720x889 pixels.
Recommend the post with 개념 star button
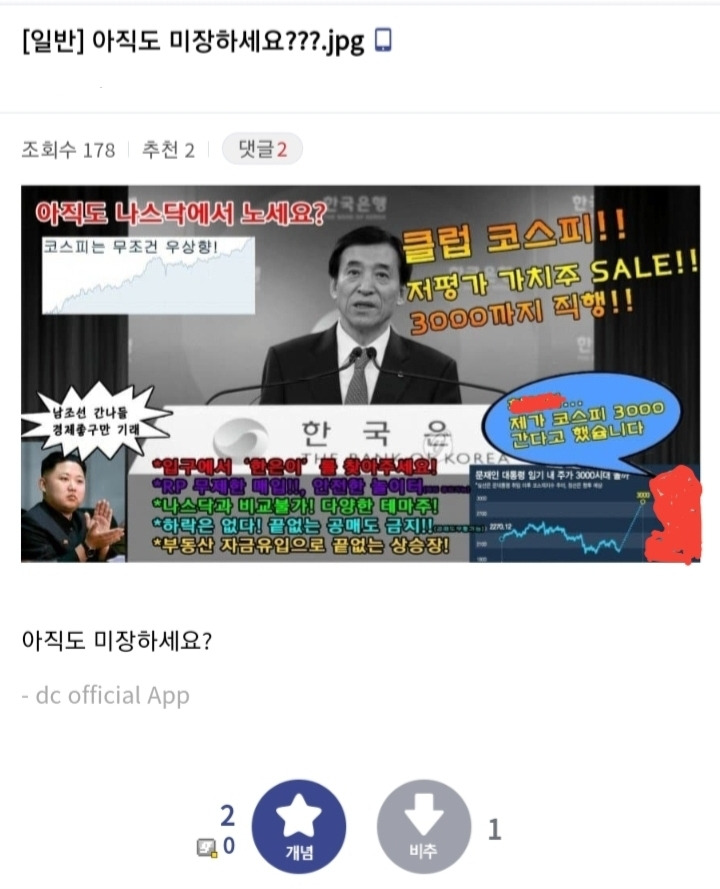(299, 826)
